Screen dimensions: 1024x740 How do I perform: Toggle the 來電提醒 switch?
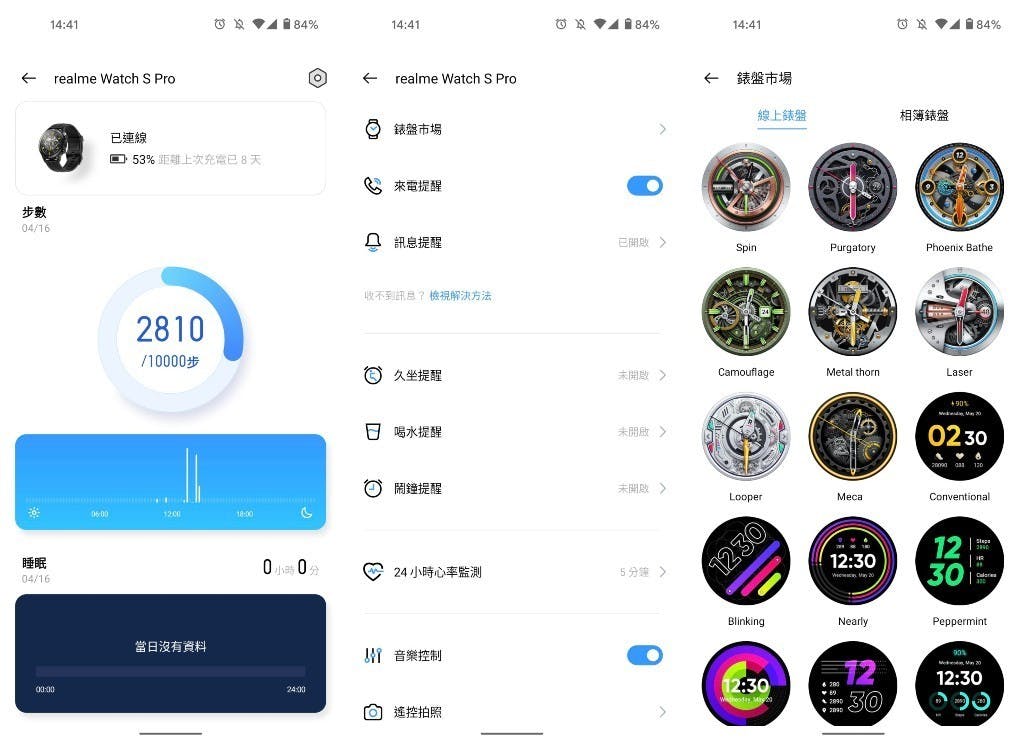[644, 185]
